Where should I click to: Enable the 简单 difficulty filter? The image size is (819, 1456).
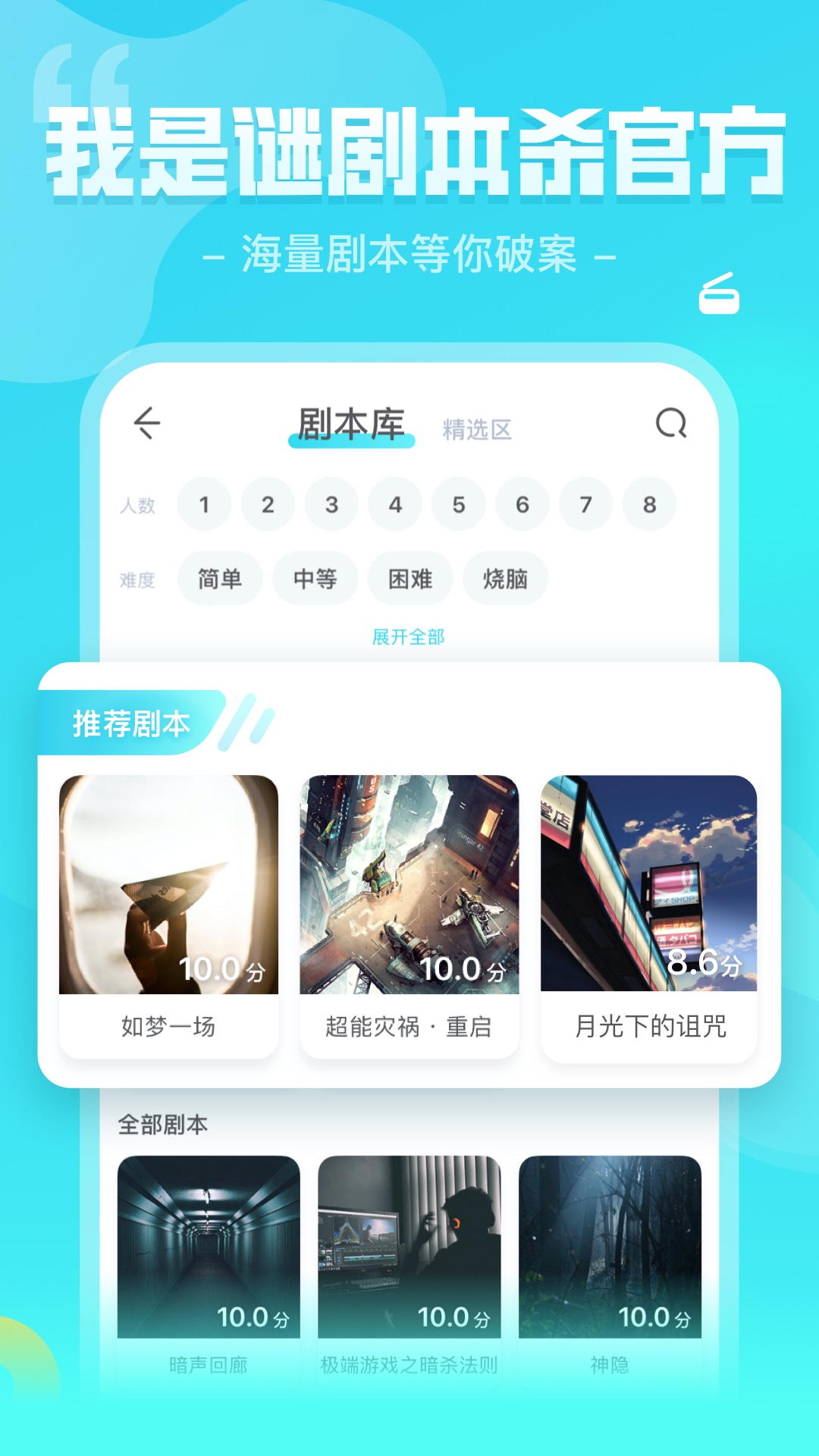coord(219,579)
